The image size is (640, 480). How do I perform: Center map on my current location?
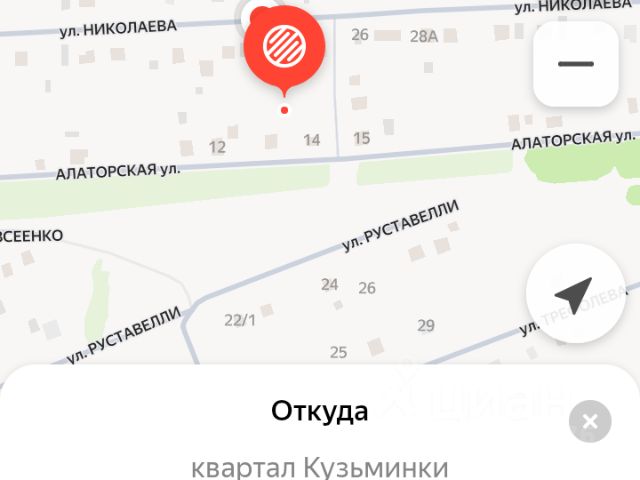pos(574,294)
